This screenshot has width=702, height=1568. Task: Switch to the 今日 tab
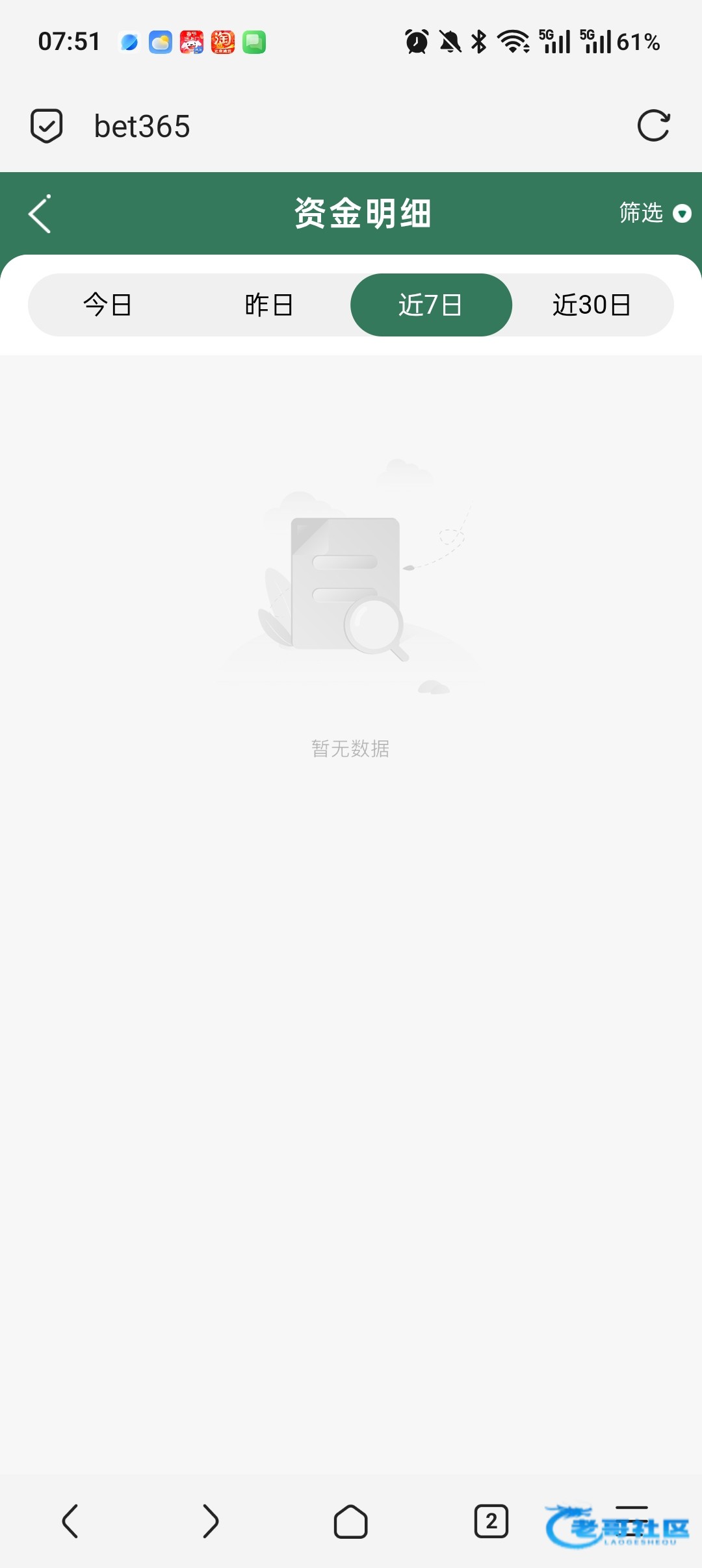[108, 305]
